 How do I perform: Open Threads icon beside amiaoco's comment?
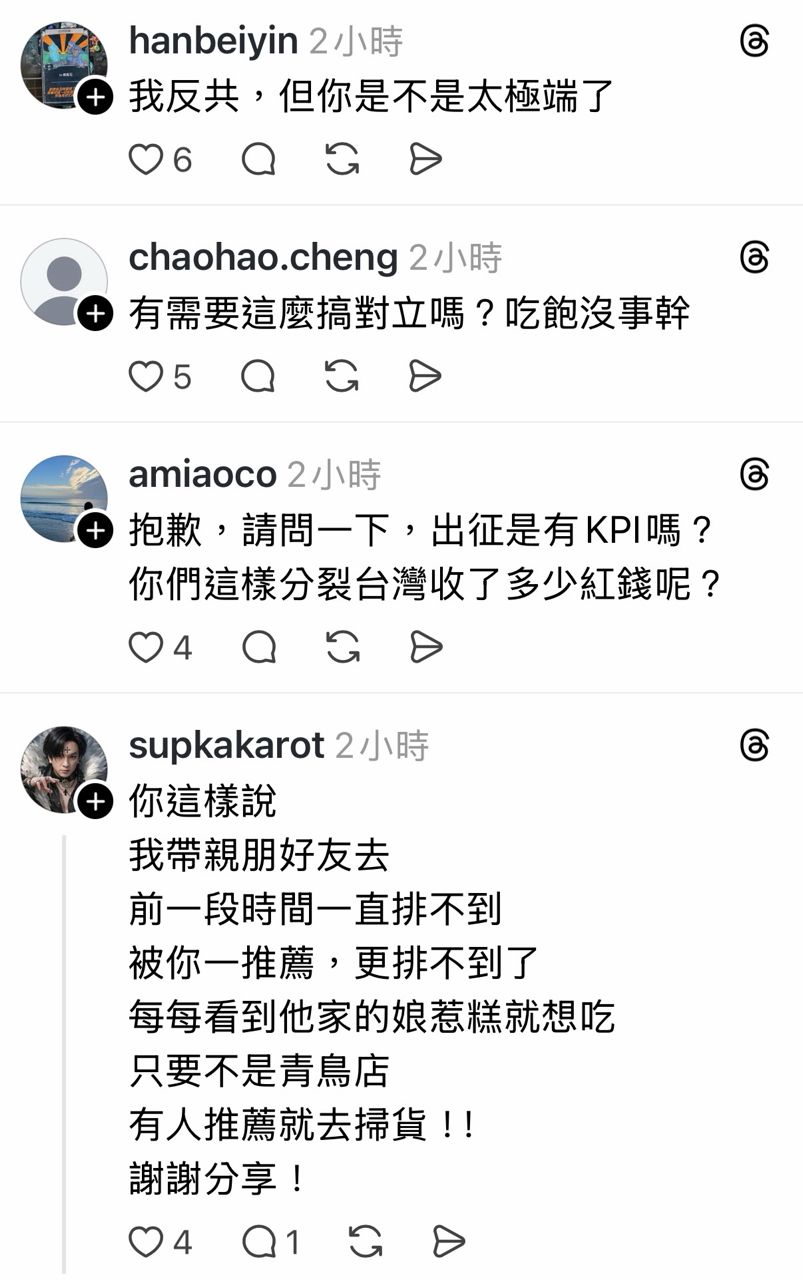coord(755,474)
